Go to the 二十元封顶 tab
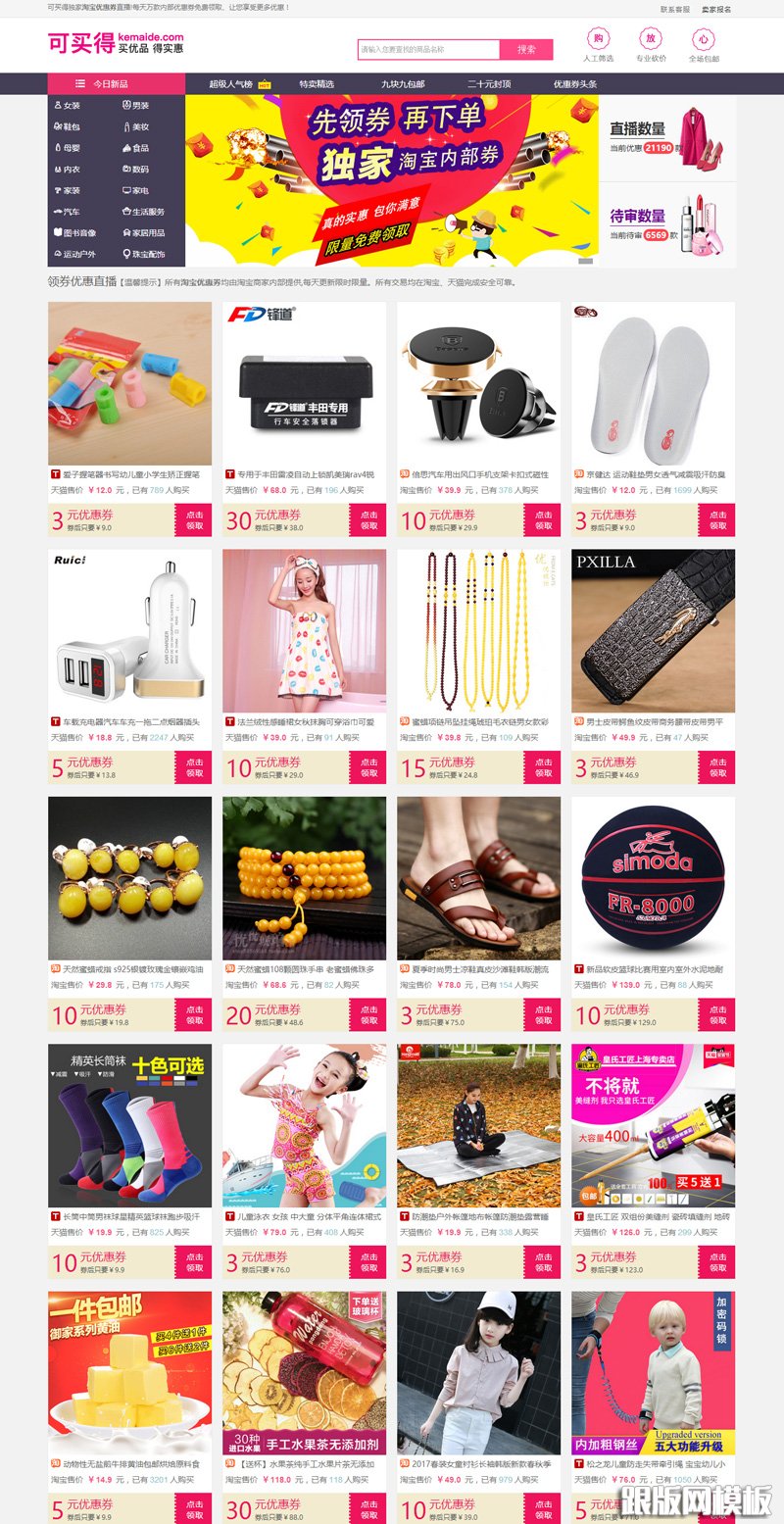784x1524 pixels. point(488,84)
